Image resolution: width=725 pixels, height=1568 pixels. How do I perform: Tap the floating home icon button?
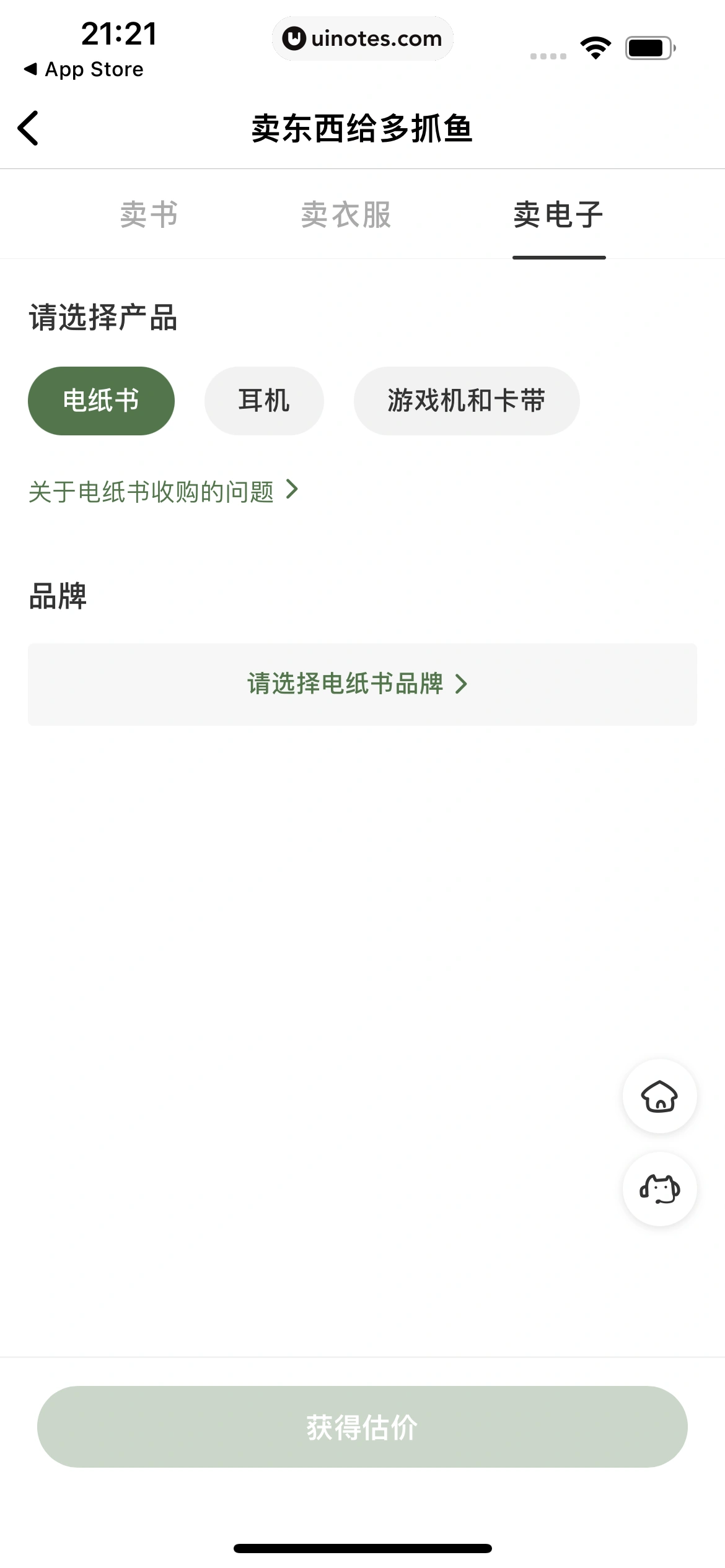click(659, 1096)
